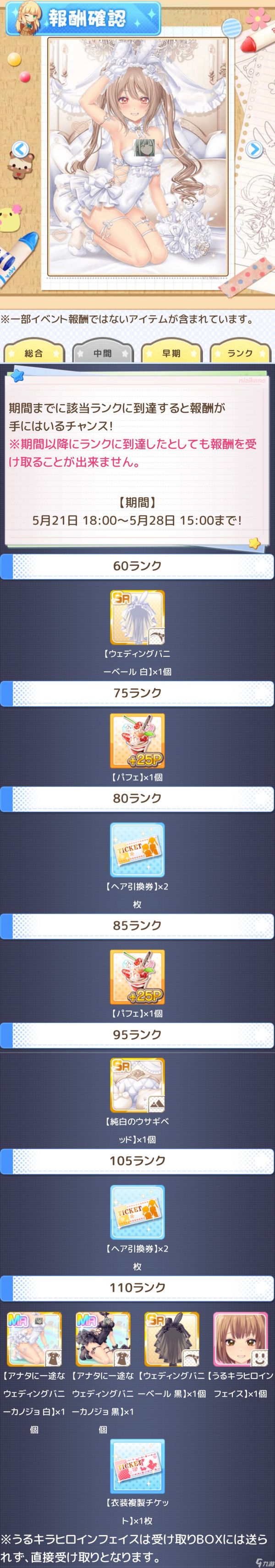275x1568 pixels.
Task: Show the previous reward card image
Action: [20, 149]
